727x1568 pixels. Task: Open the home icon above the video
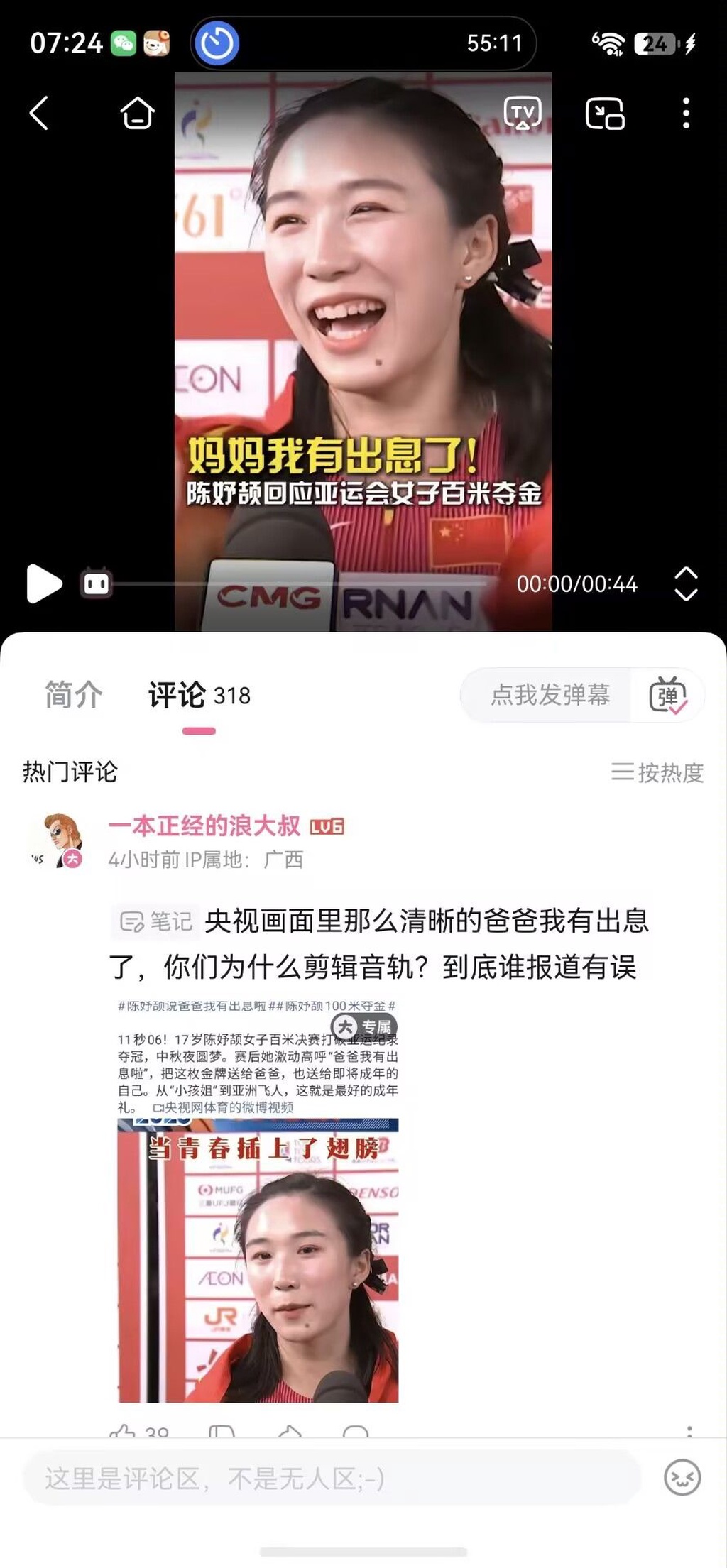coord(137,113)
